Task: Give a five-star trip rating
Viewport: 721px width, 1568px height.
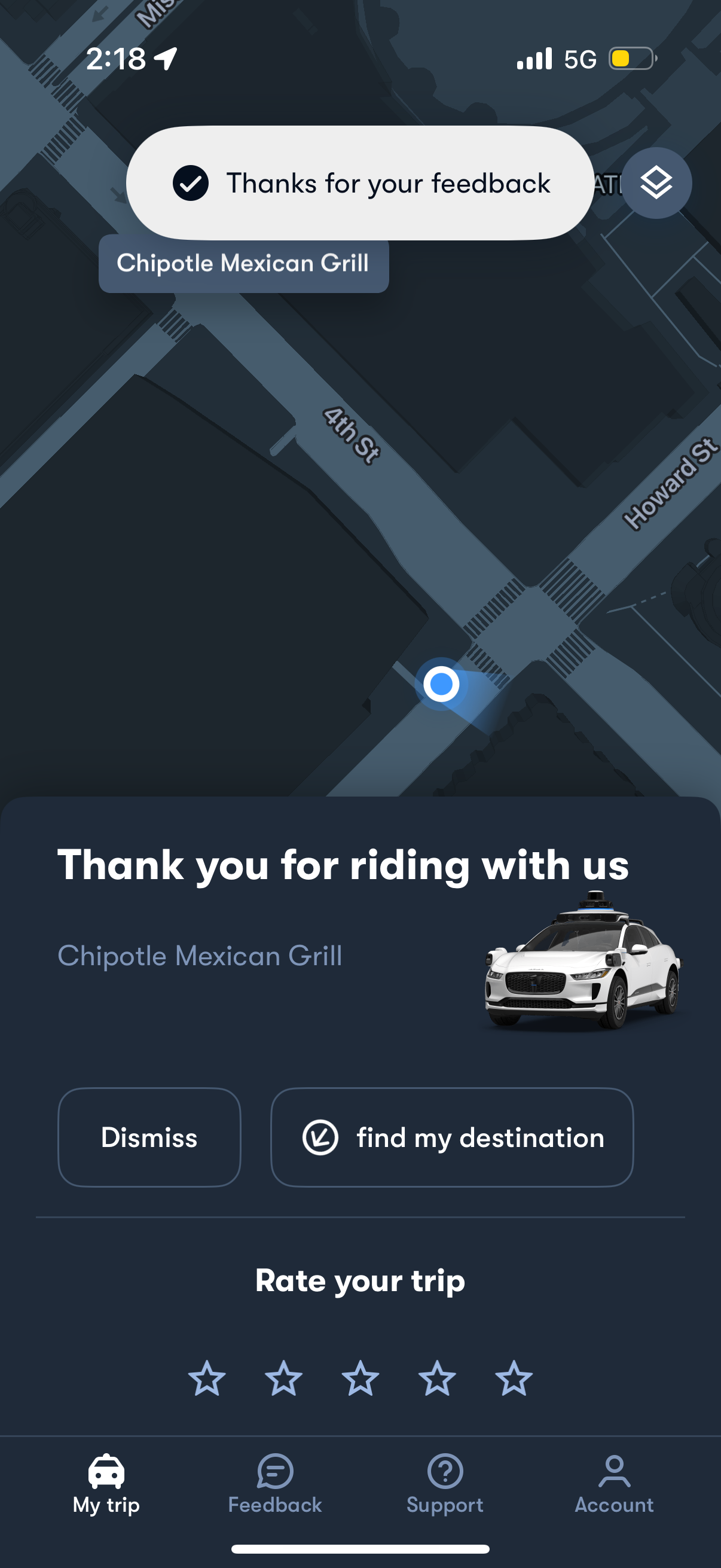Action: (512, 1379)
